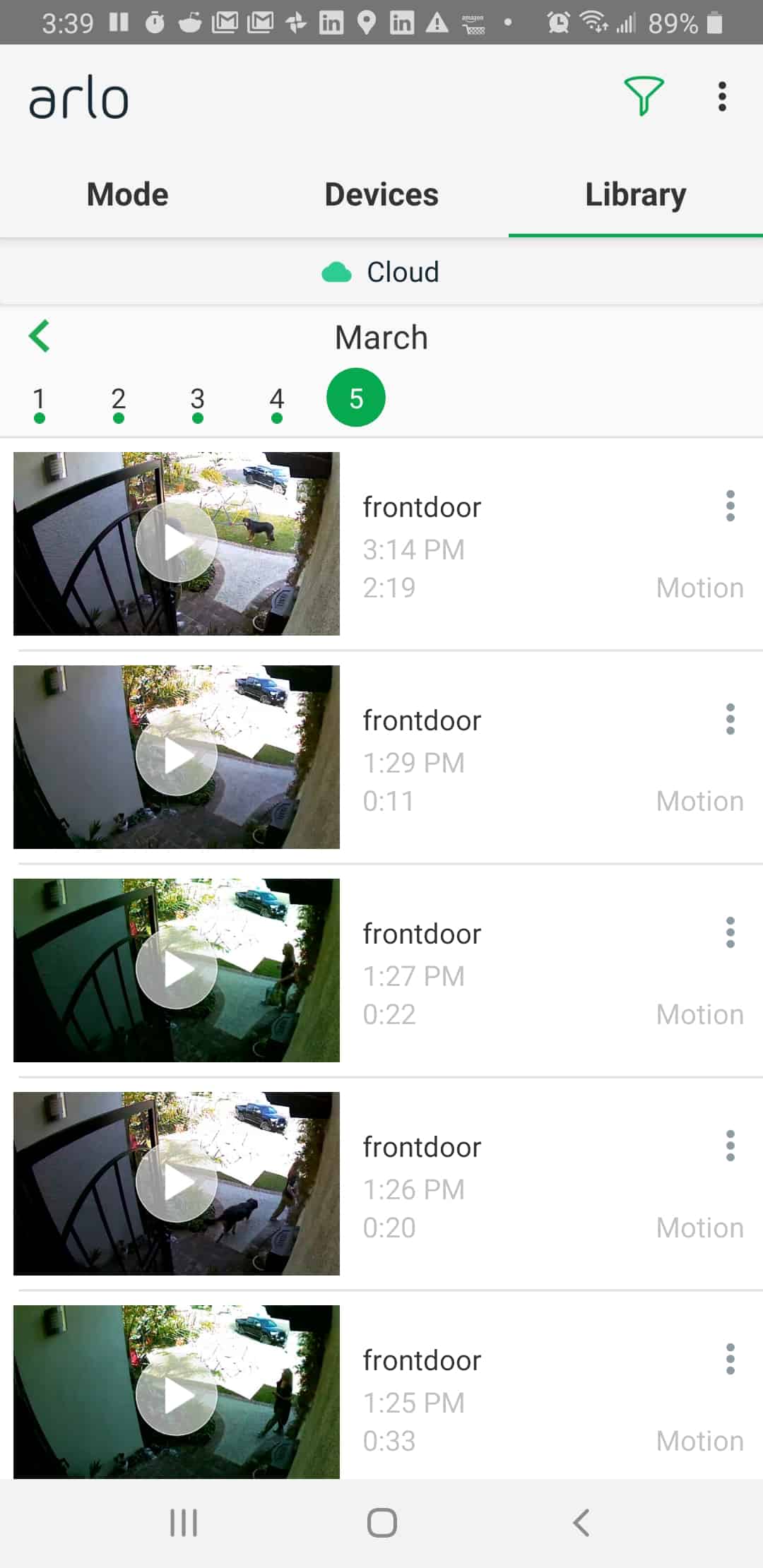The width and height of the screenshot is (763, 1568).
Task: Select March 5 as the active day
Action: [x=357, y=397]
